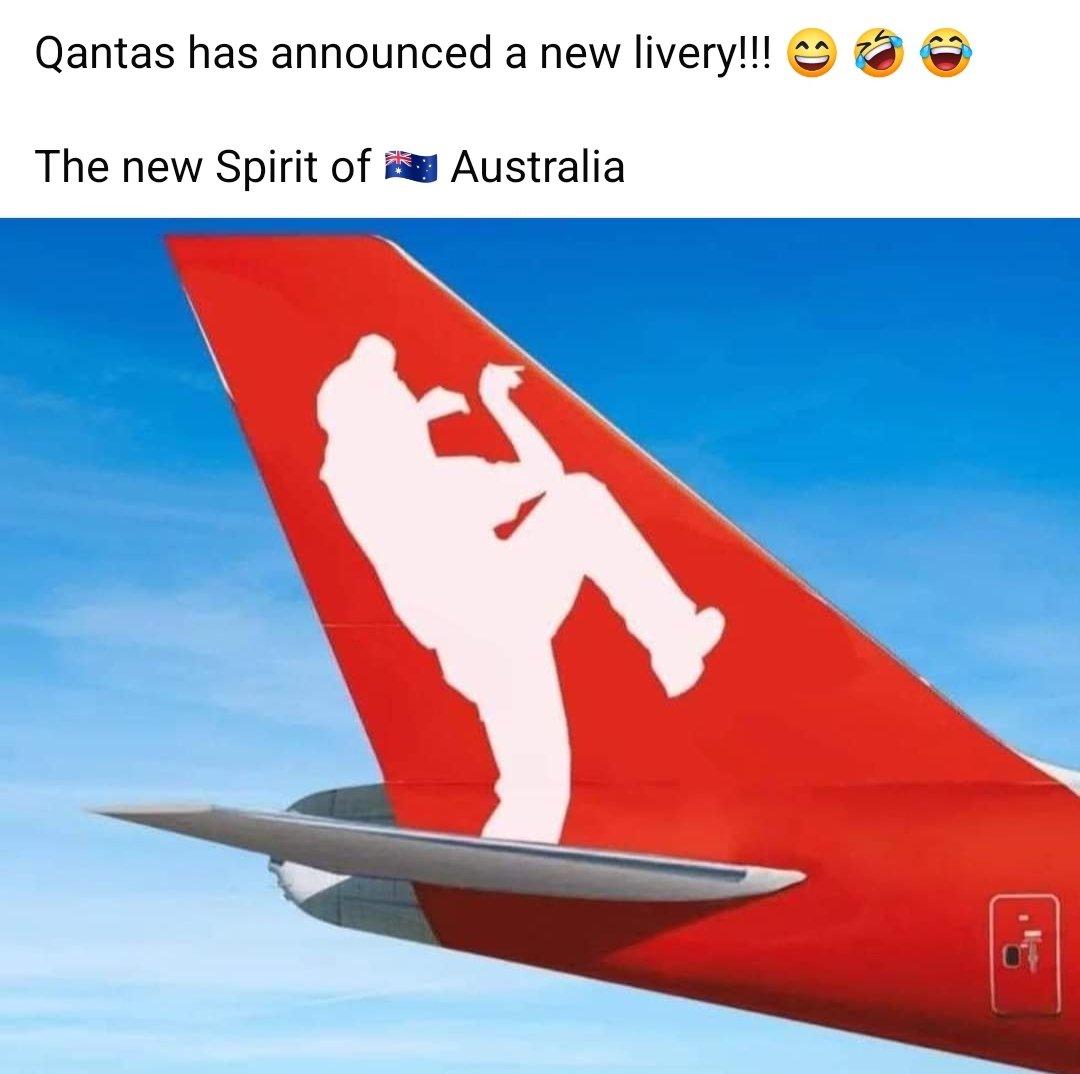Open the red airplane tail photo in the post
The height and width of the screenshot is (1074, 1080).
pos(540,645)
